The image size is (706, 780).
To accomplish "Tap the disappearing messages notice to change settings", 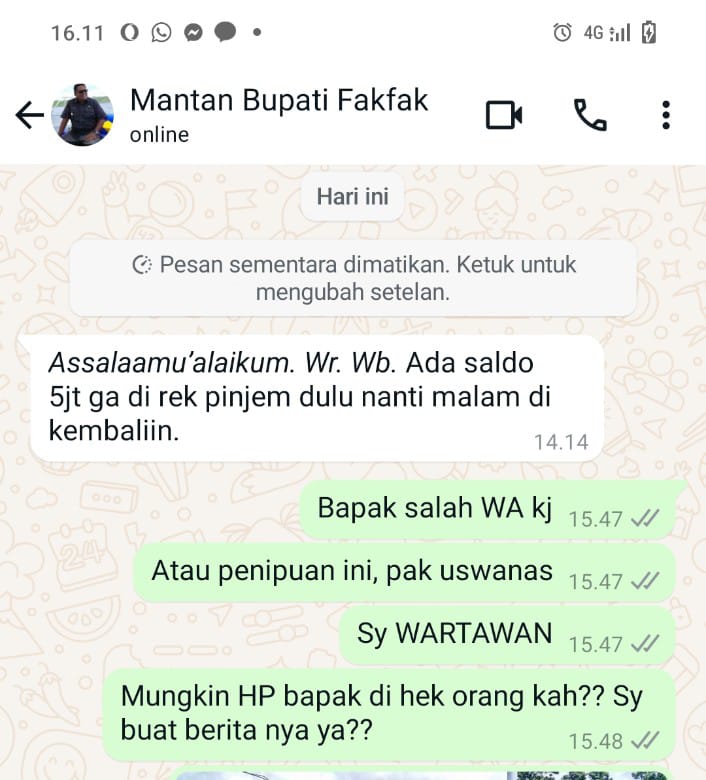I will (x=353, y=279).
